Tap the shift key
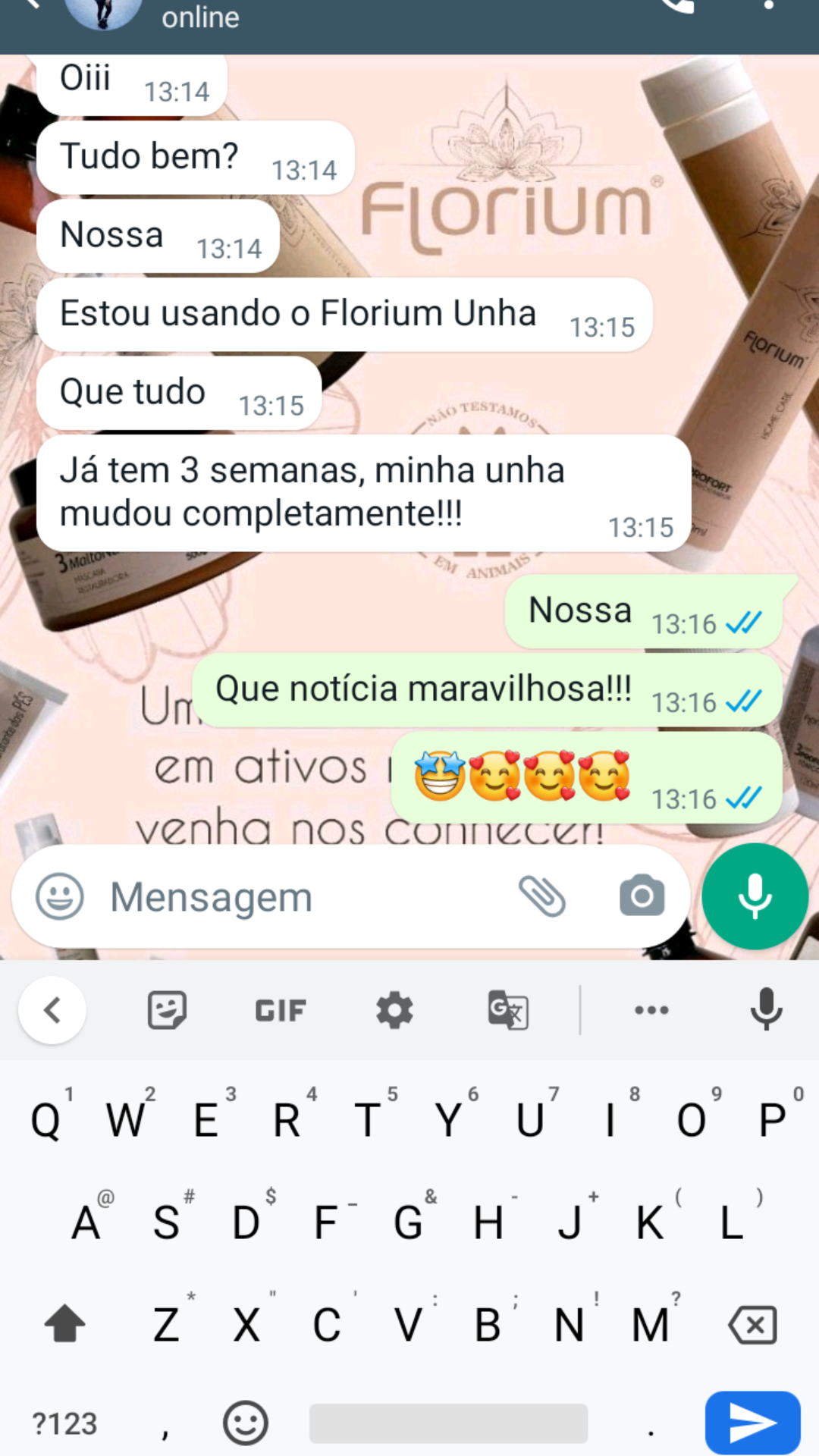The height and width of the screenshot is (1456, 819). (65, 1324)
